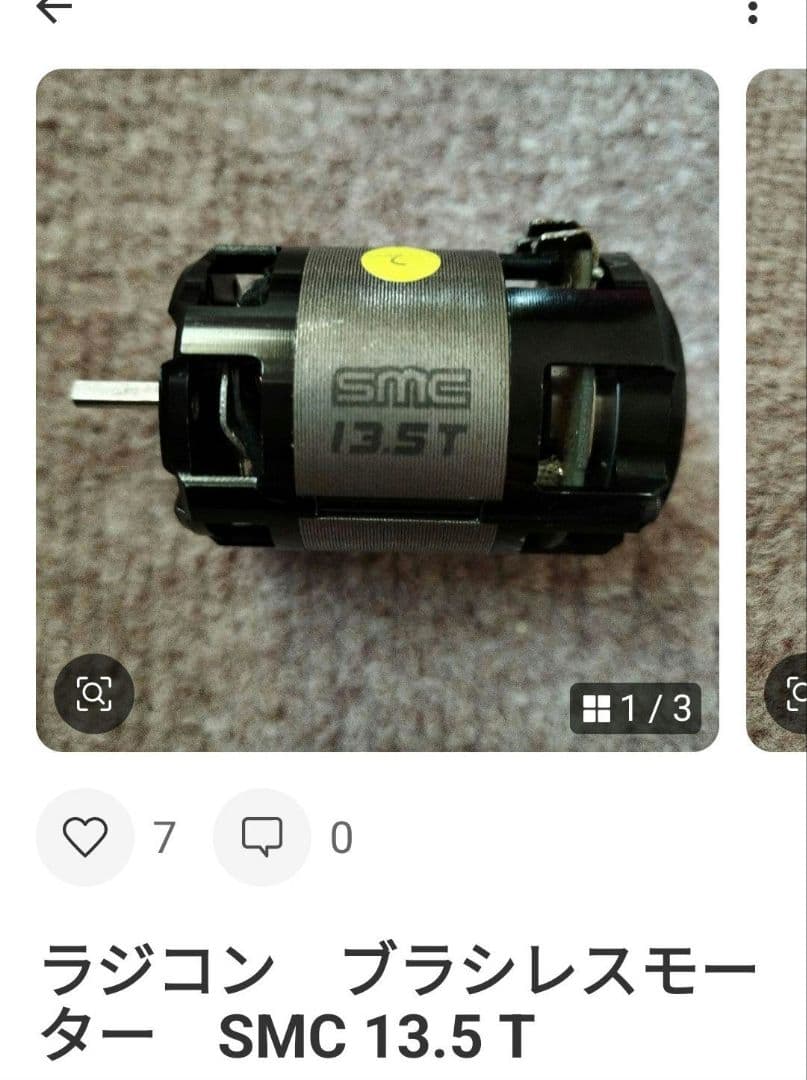Open the three-dot overflow menu
The height and width of the screenshot is (1080, 807).
click(753, 12)
